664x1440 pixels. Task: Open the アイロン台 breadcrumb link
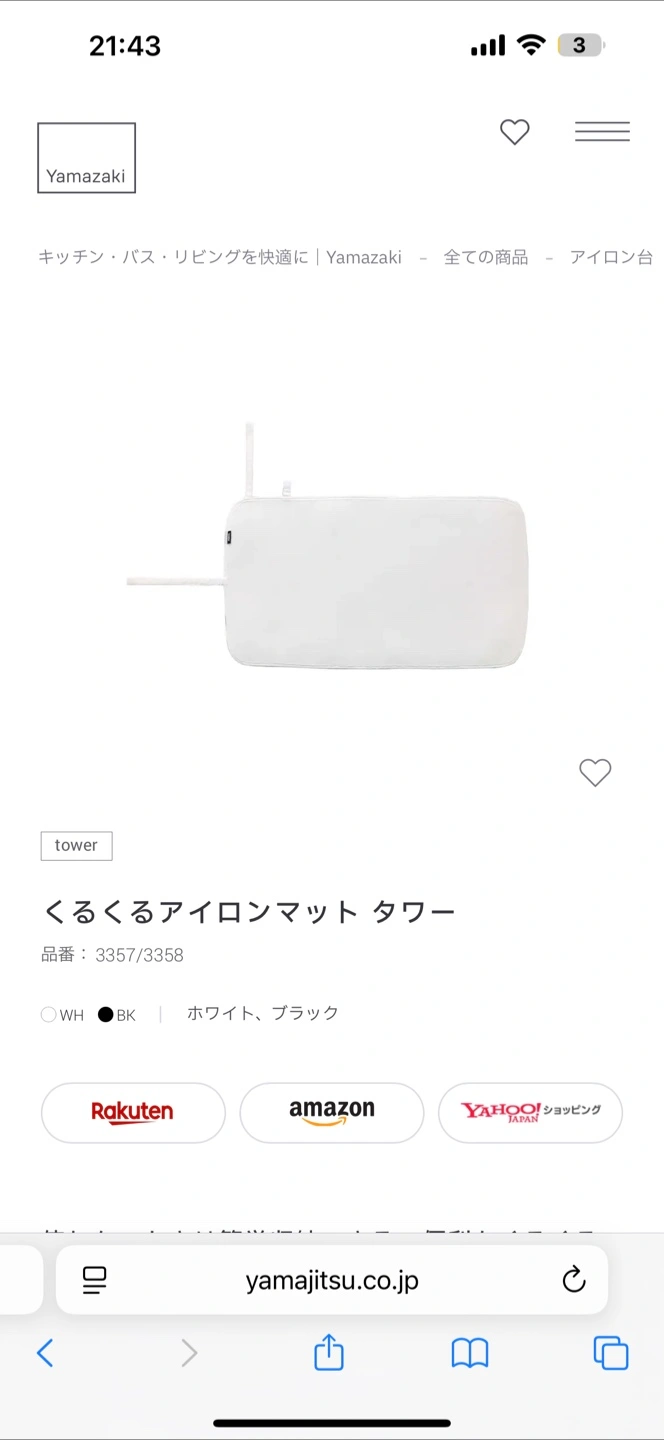point(611,257)
